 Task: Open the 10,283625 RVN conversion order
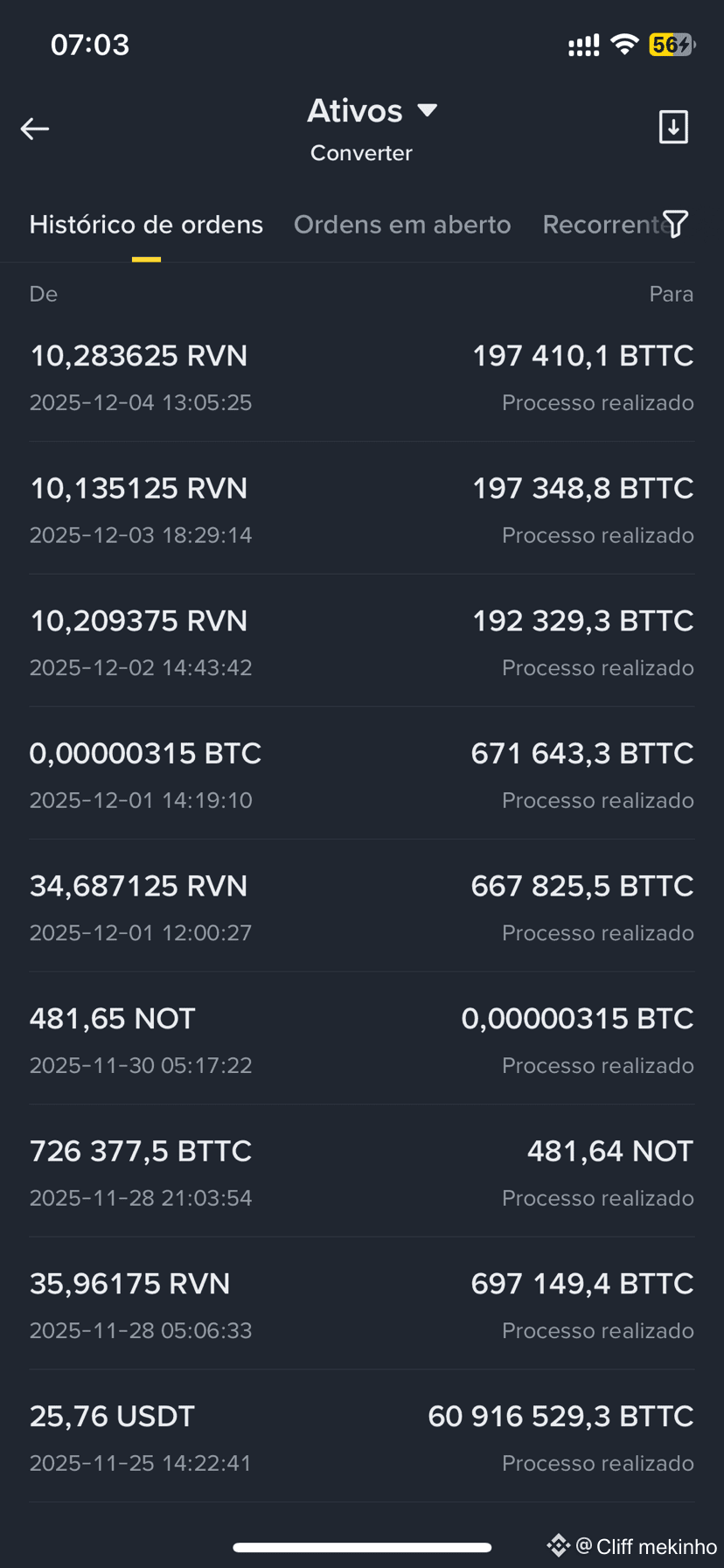(362, 377)
